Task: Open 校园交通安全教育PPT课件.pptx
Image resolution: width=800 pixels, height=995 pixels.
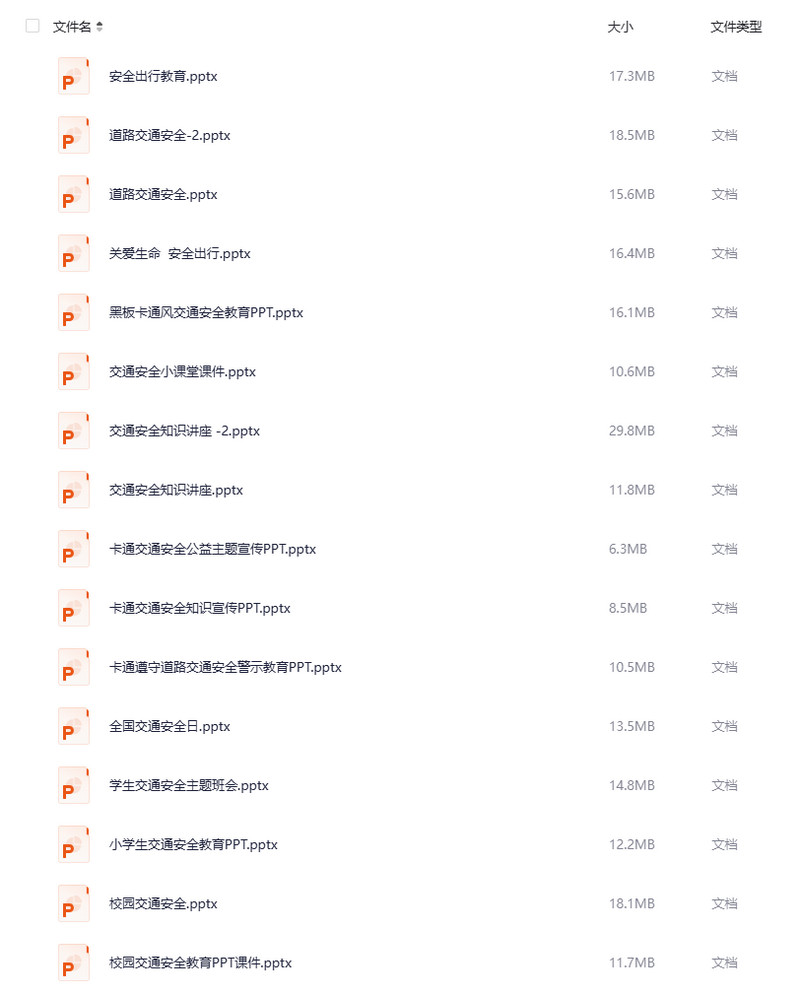Action: [200, 961]
